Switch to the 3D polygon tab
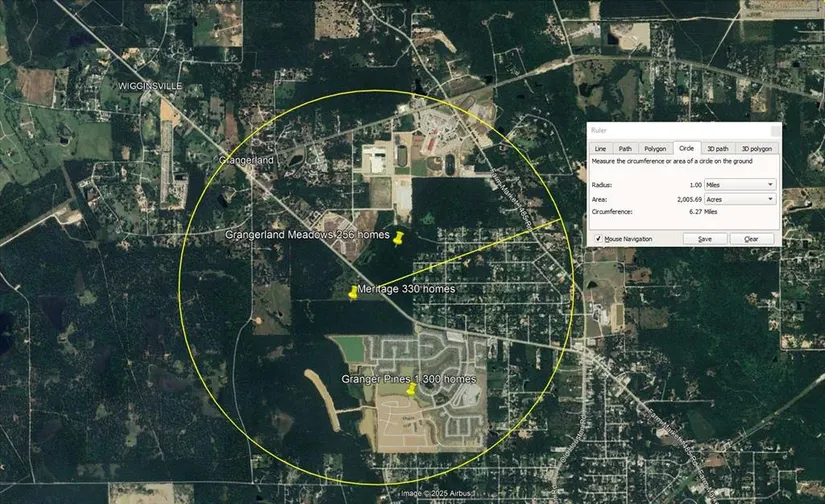The height and width of the screenshot is (504, 825). [759, 148]
